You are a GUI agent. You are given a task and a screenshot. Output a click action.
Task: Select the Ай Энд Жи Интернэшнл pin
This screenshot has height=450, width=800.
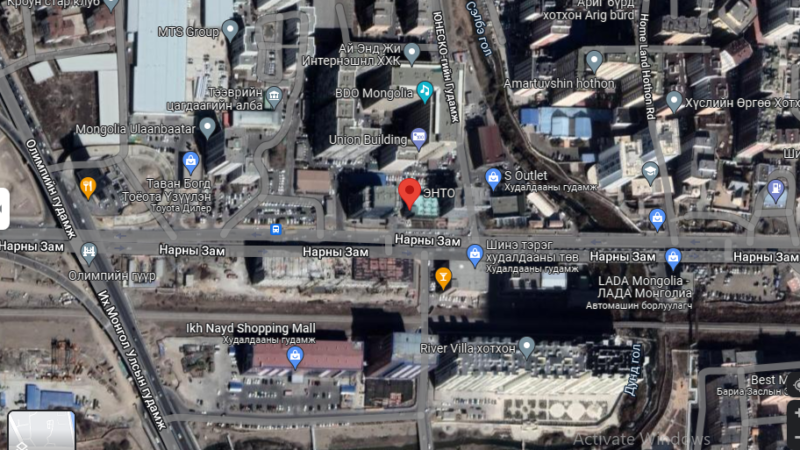tap(411, 52)
